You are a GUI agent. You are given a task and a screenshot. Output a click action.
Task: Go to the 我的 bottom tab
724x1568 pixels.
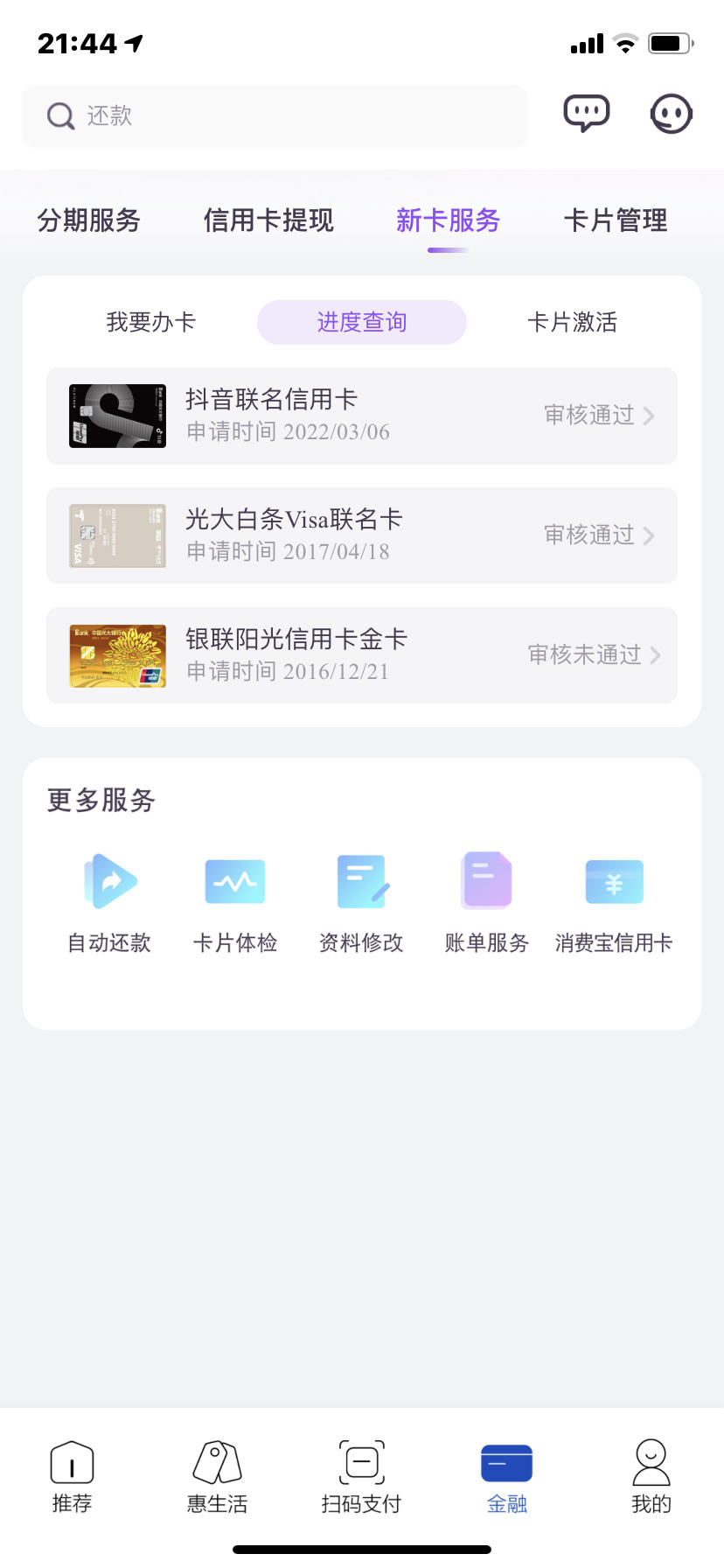pos(651,1477)
